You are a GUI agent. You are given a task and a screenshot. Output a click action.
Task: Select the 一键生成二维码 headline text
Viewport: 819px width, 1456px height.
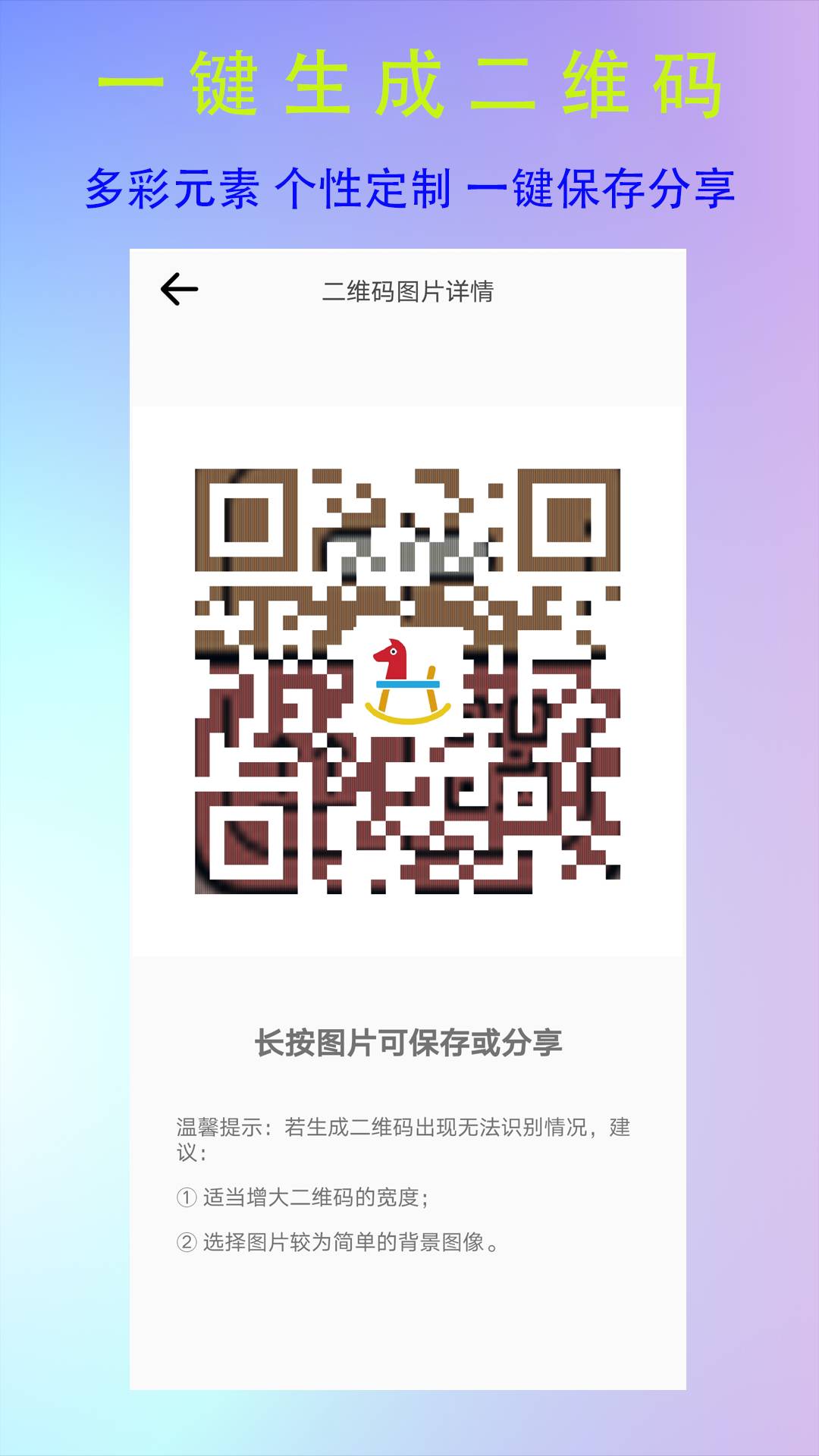409,86
